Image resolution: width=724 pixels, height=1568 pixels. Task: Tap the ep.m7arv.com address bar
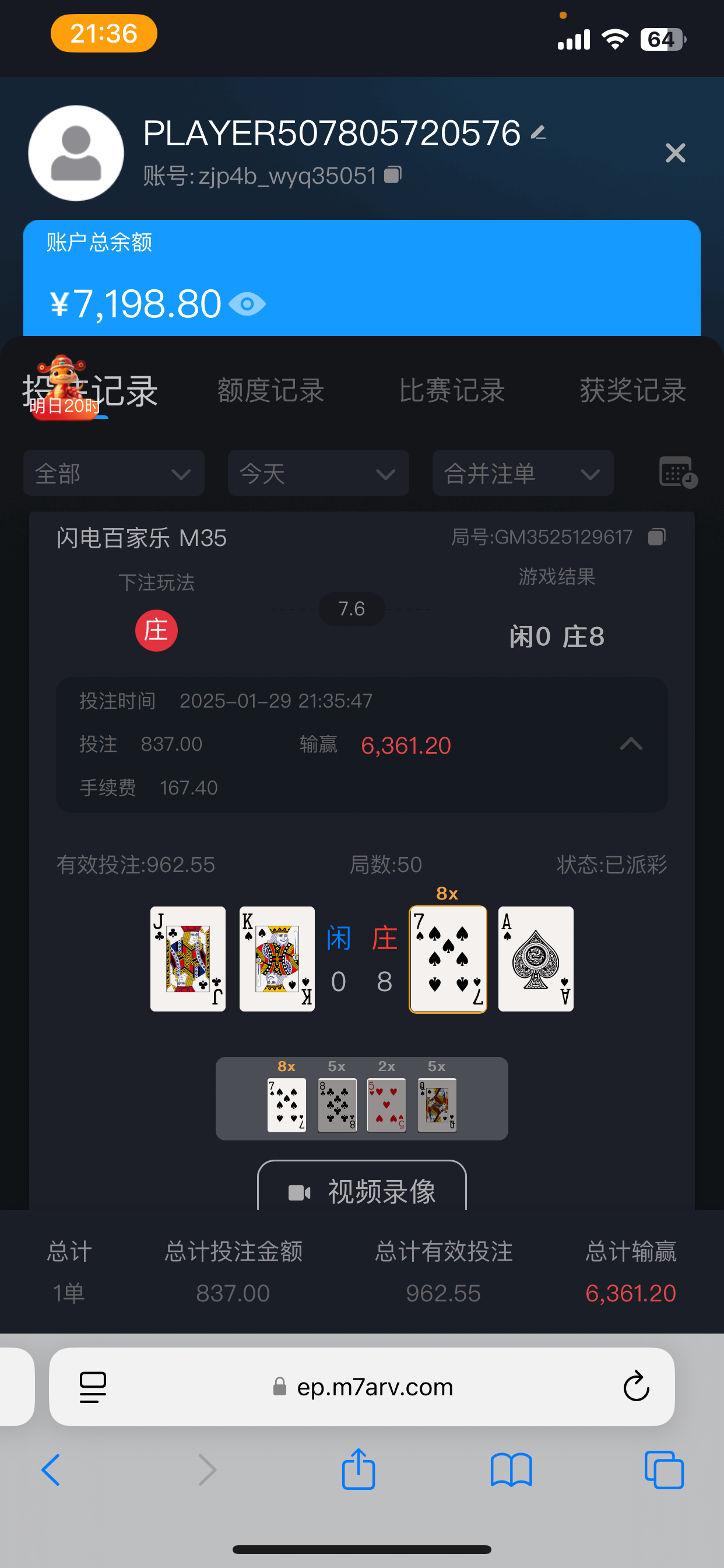tap(374, 1387)
